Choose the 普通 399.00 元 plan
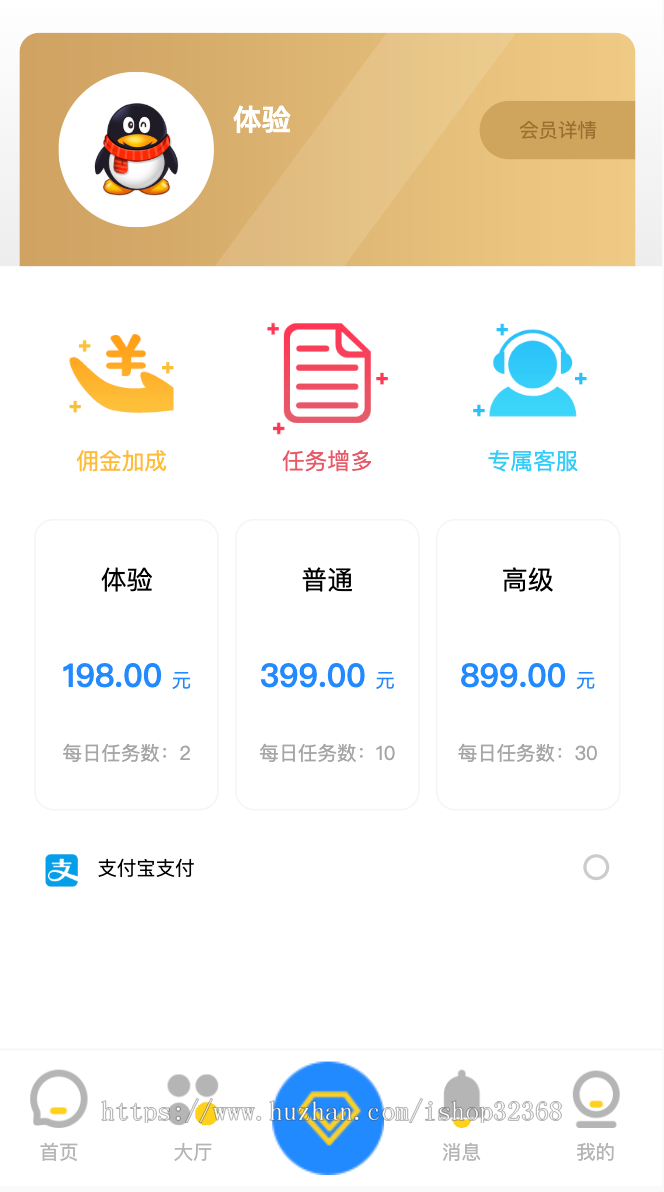This screenshot has width=664, height=1192. tap(327, 664)
